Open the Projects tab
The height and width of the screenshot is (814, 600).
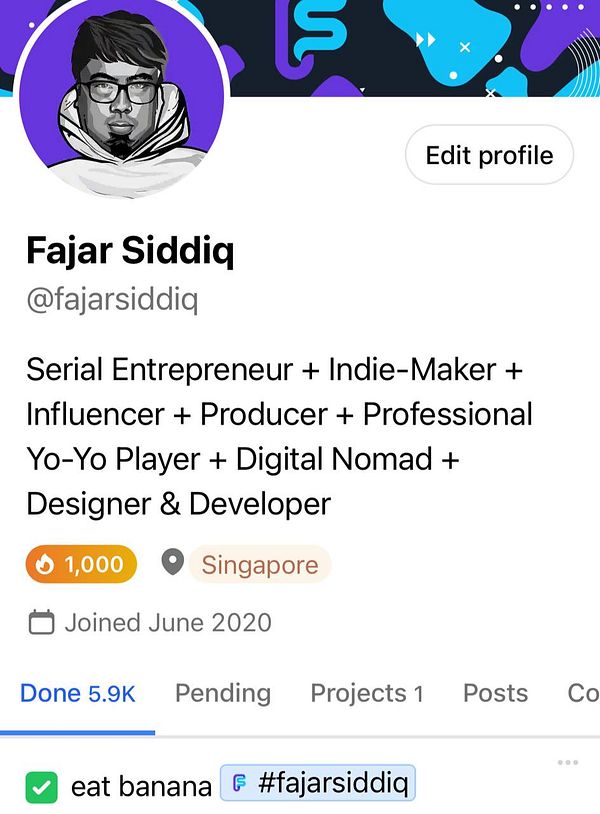pos(367,693)
